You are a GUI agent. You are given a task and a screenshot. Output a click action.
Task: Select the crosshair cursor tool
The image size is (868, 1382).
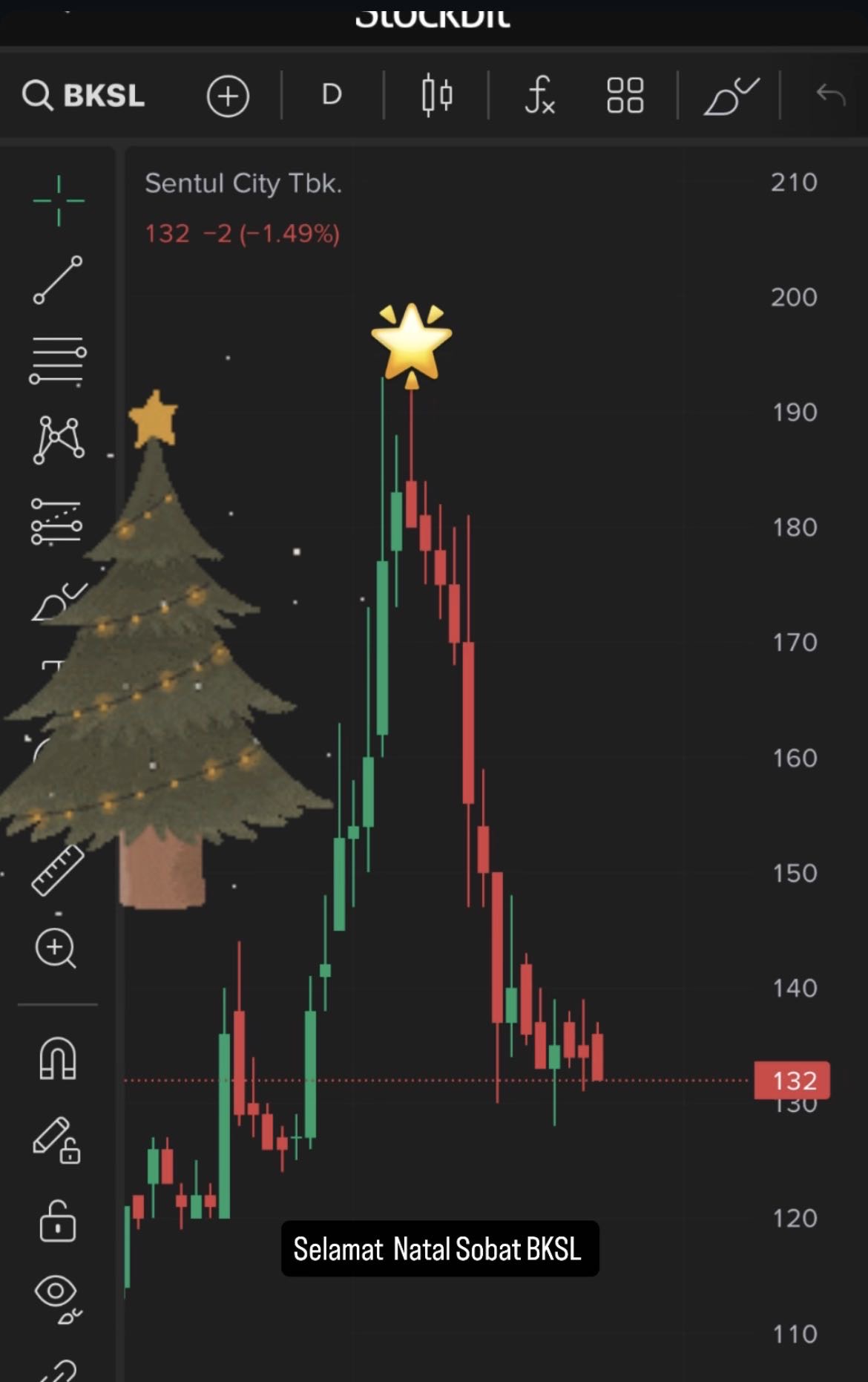pos(59,200)
